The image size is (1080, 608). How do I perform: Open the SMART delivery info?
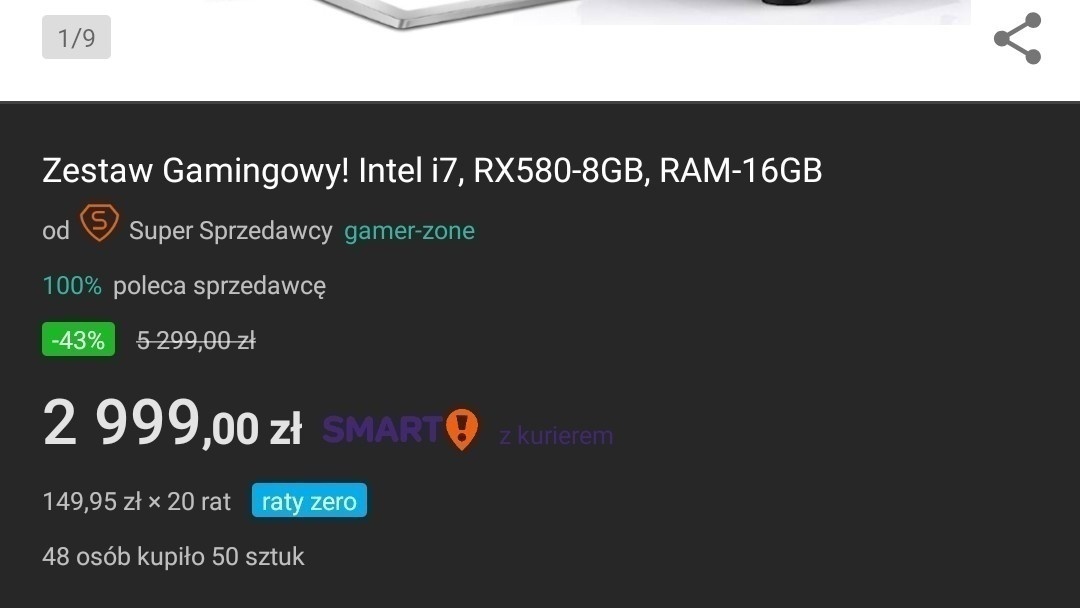[x=400, y=430]
